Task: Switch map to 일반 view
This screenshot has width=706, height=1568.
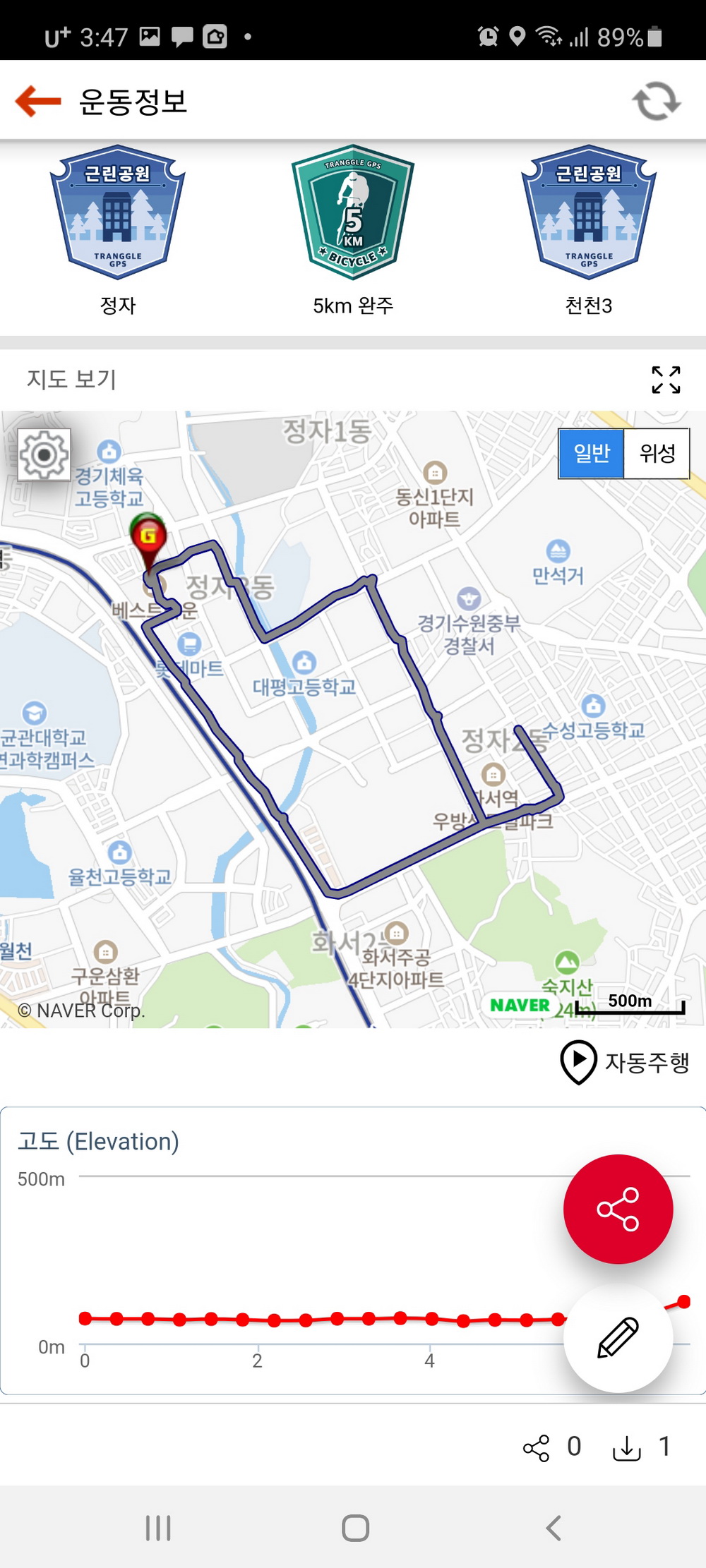Action: tap(591, 454)
